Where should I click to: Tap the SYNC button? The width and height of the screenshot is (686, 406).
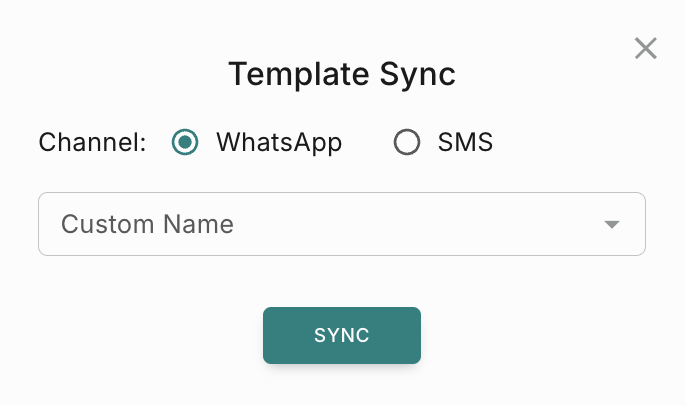point(342,335)
